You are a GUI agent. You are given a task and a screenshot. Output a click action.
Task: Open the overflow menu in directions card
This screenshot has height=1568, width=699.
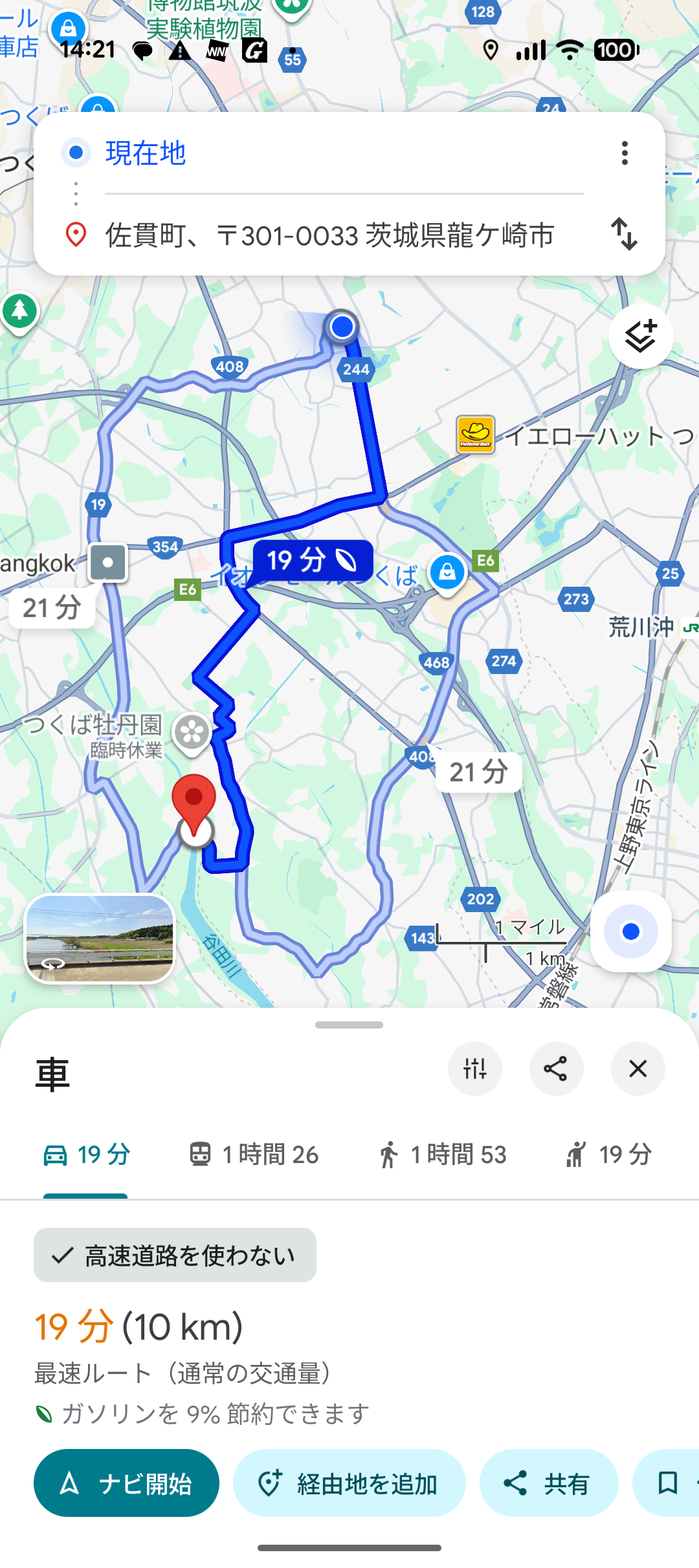pyautogui.click(x=625, y=153)
